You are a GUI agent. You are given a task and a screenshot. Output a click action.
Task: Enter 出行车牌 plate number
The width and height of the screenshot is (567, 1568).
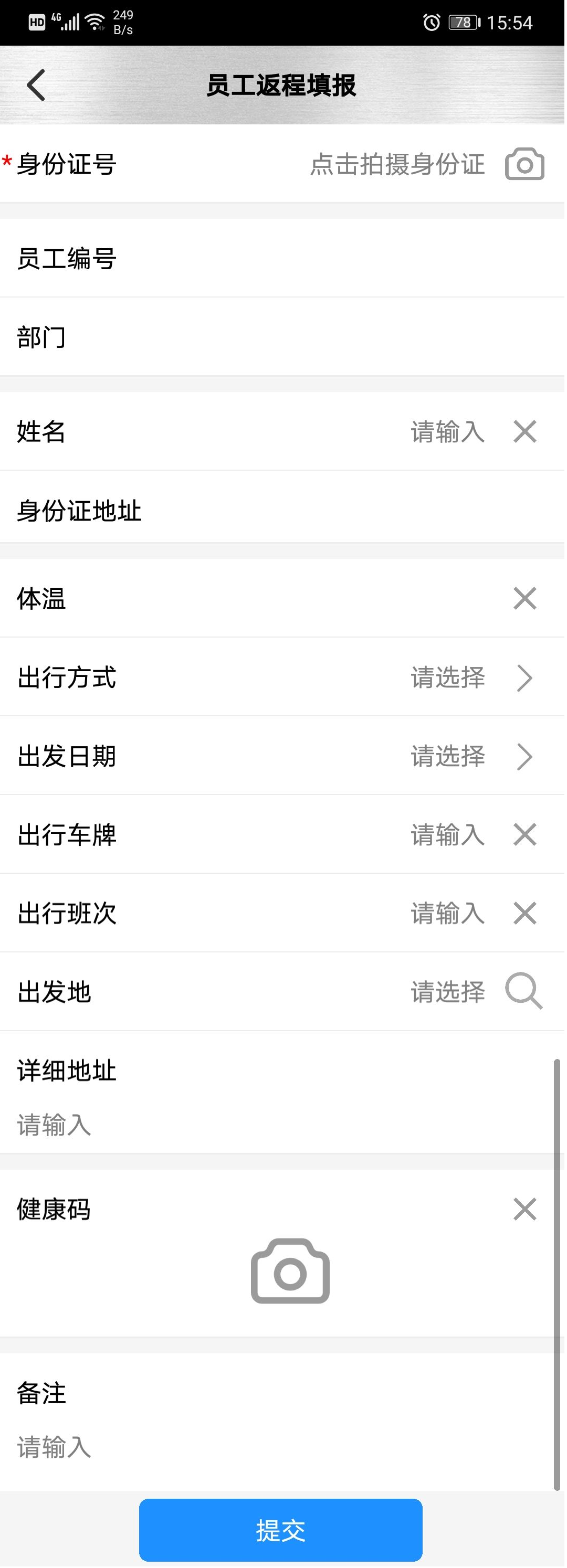[x=446, y=835]
